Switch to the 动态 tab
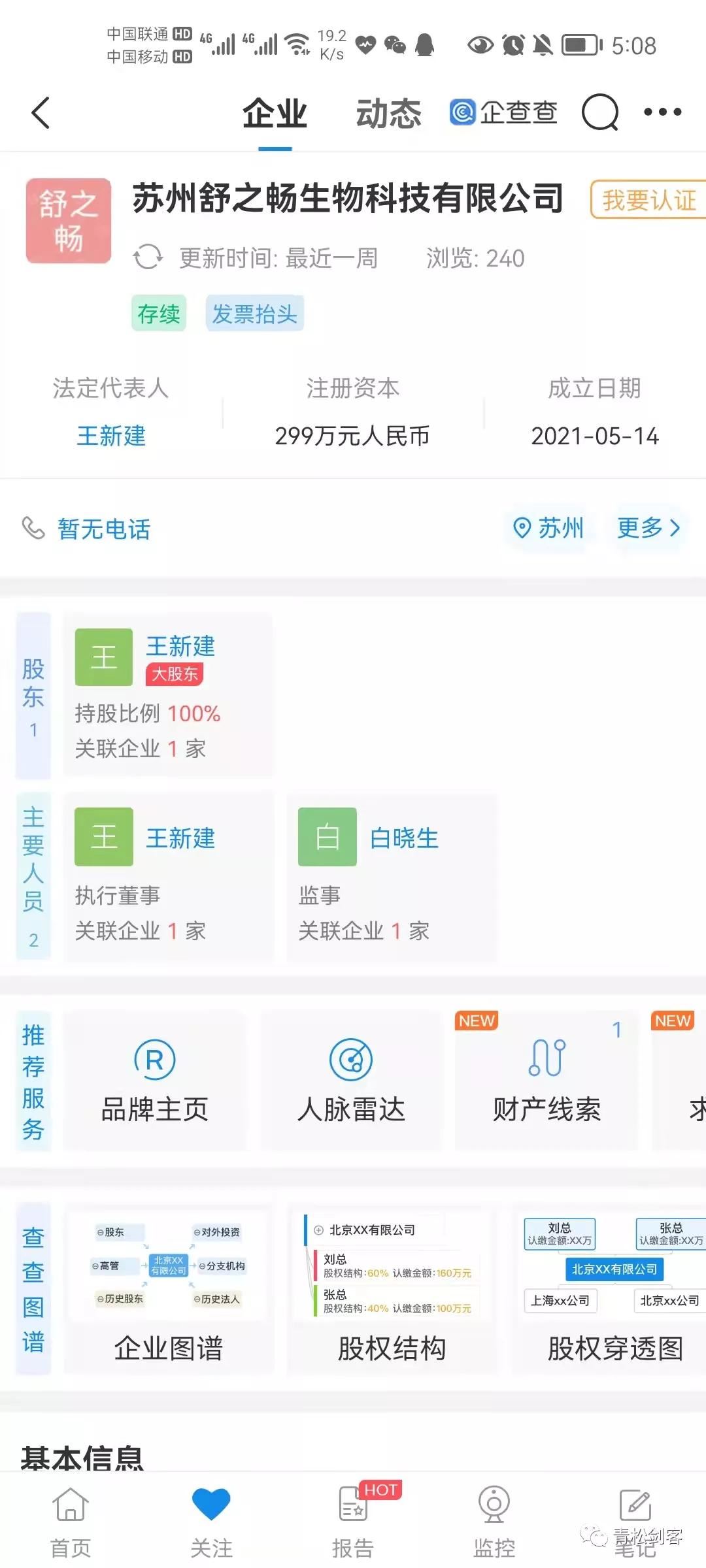Viewport: 706px width, 1568px height. 388,114
